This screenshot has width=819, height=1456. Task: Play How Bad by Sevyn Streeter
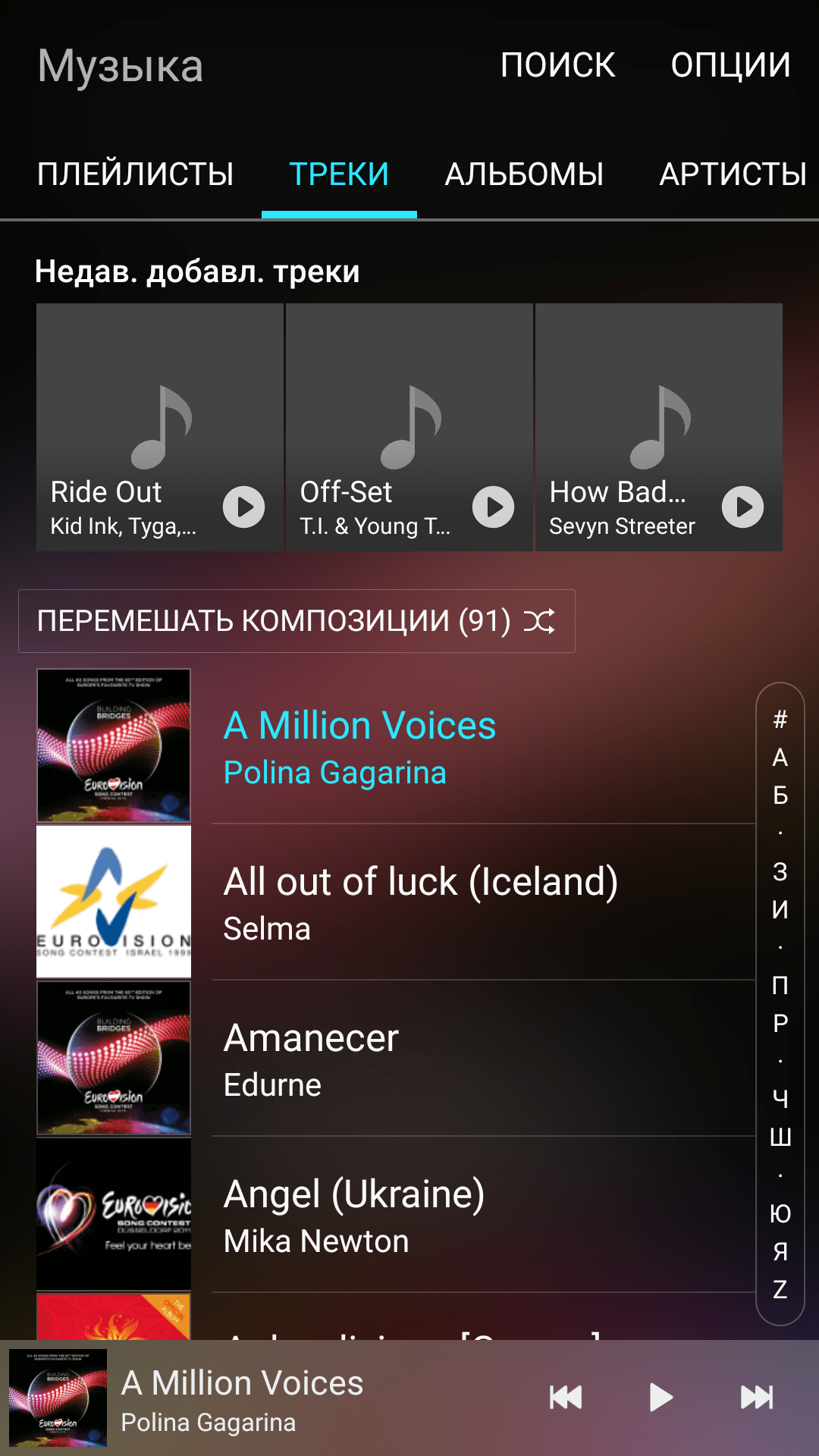tap(742, 507)
